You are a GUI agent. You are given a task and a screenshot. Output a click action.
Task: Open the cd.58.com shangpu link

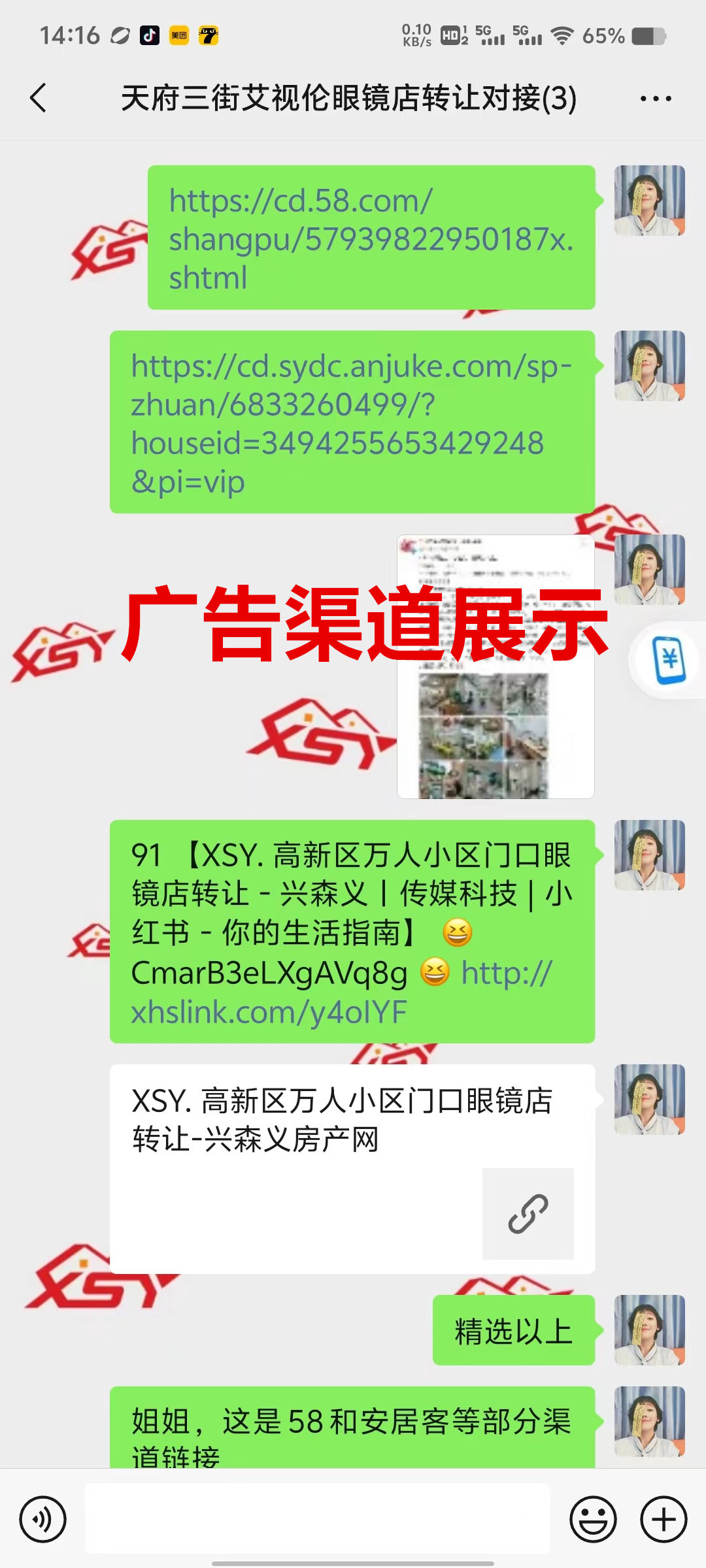(x=370, y=238)
